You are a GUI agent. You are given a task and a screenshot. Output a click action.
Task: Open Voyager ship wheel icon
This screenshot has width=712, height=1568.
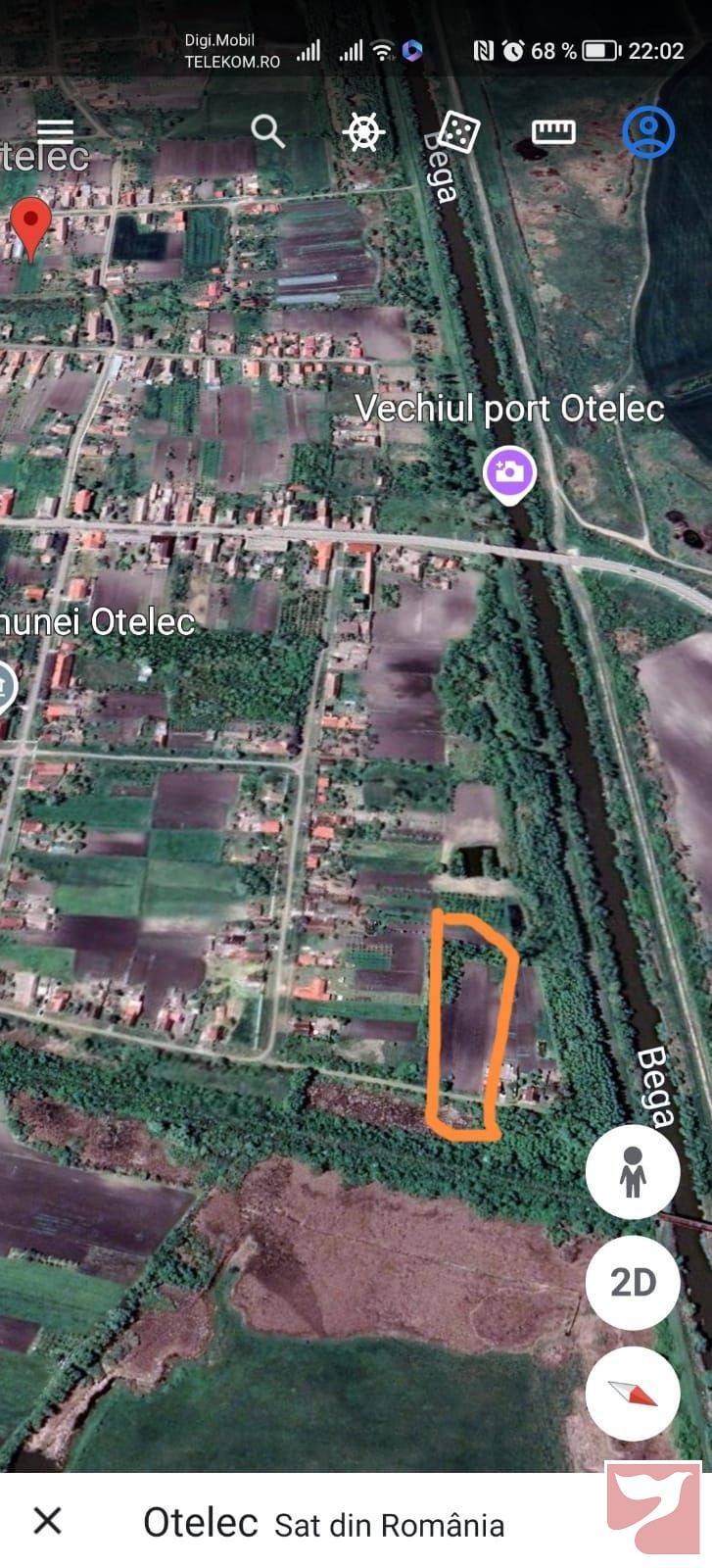(x=363, y=131)
